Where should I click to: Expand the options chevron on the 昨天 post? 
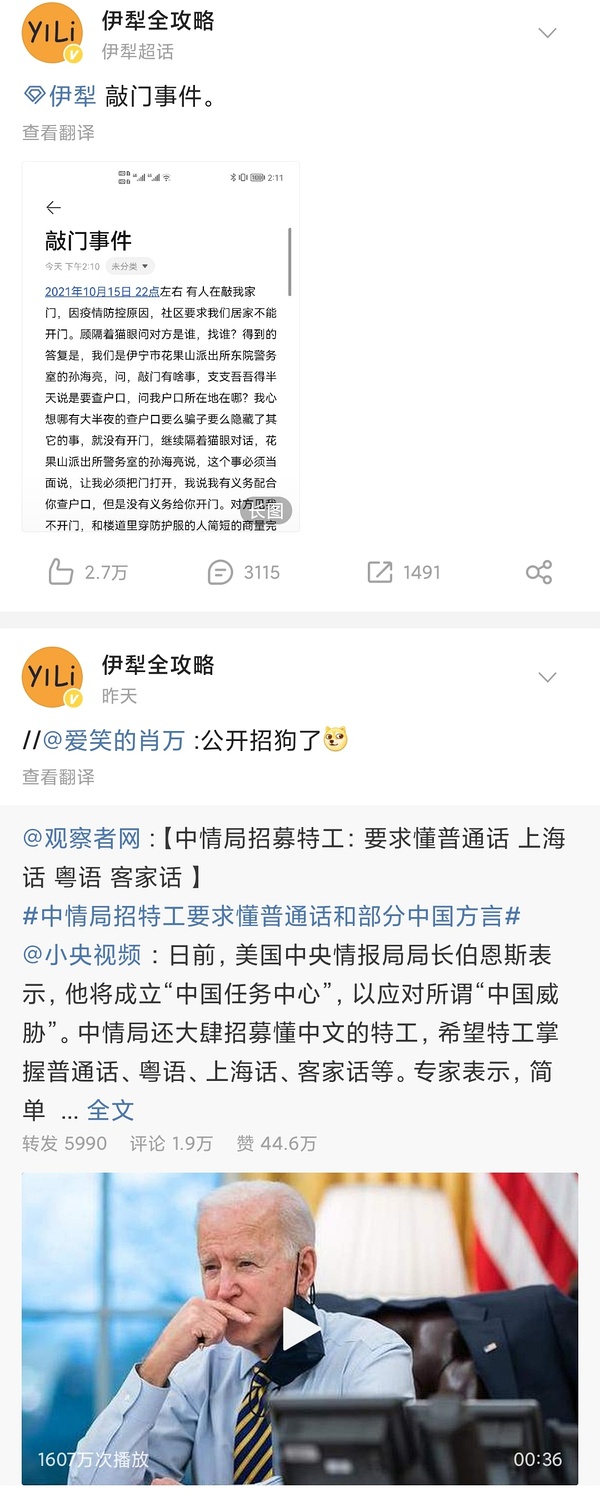pos(547,677)
